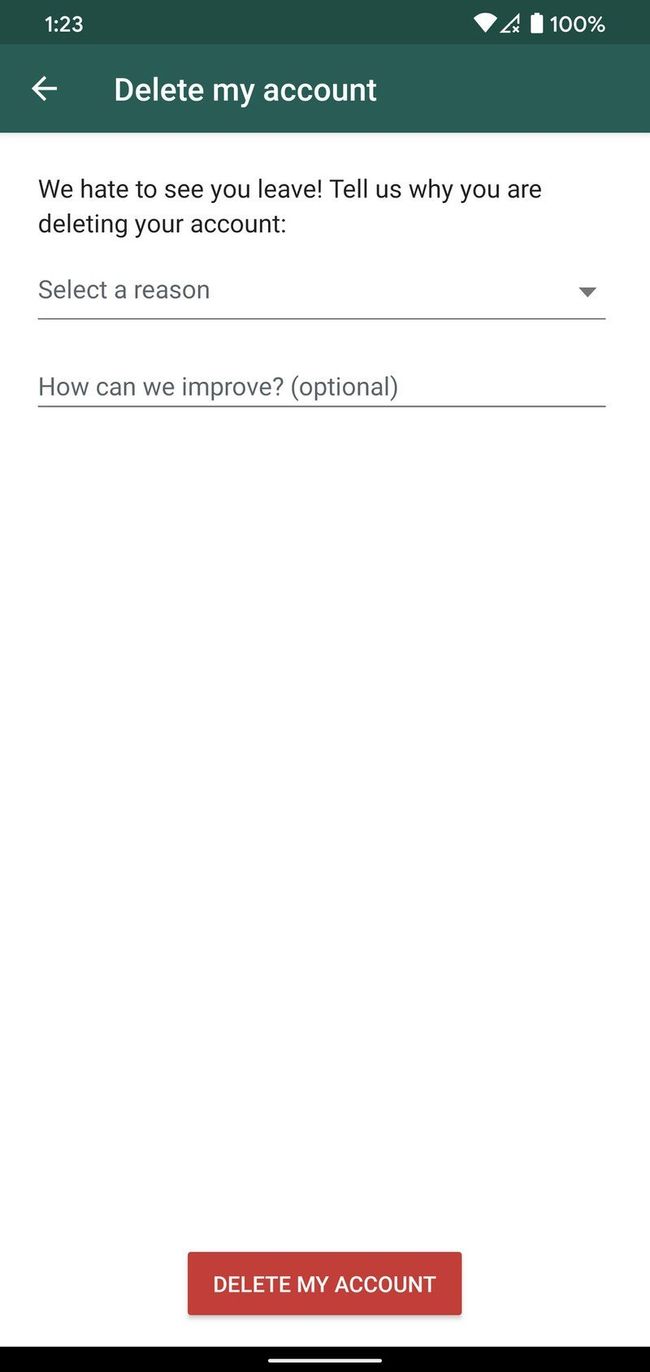This screenshot has height=1372, width=650.
Task: Go back from Delete my account
Action: coord(44,89)
